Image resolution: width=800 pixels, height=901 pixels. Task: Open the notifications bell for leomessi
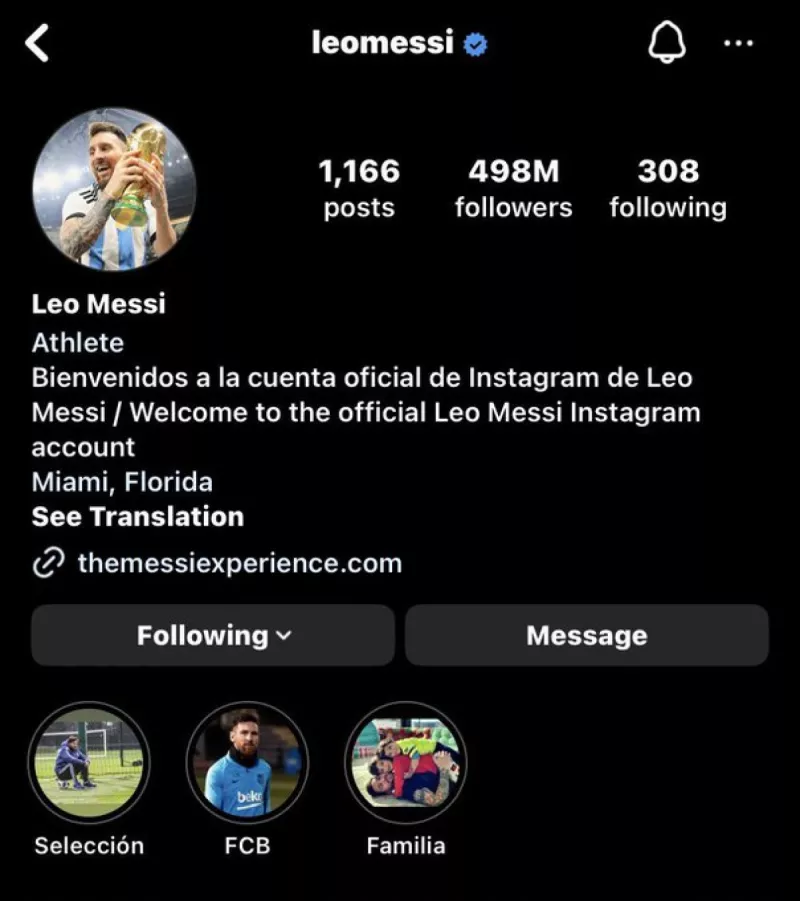[x=667, y=43]
